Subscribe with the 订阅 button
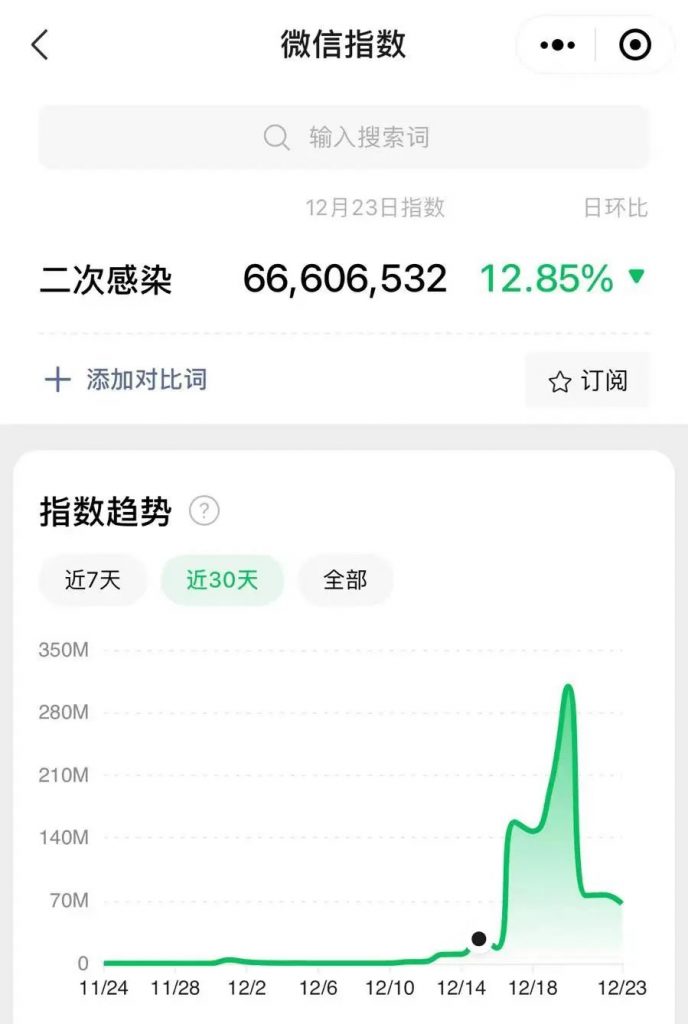The image size is (688, 1024). tap(588, 380)
